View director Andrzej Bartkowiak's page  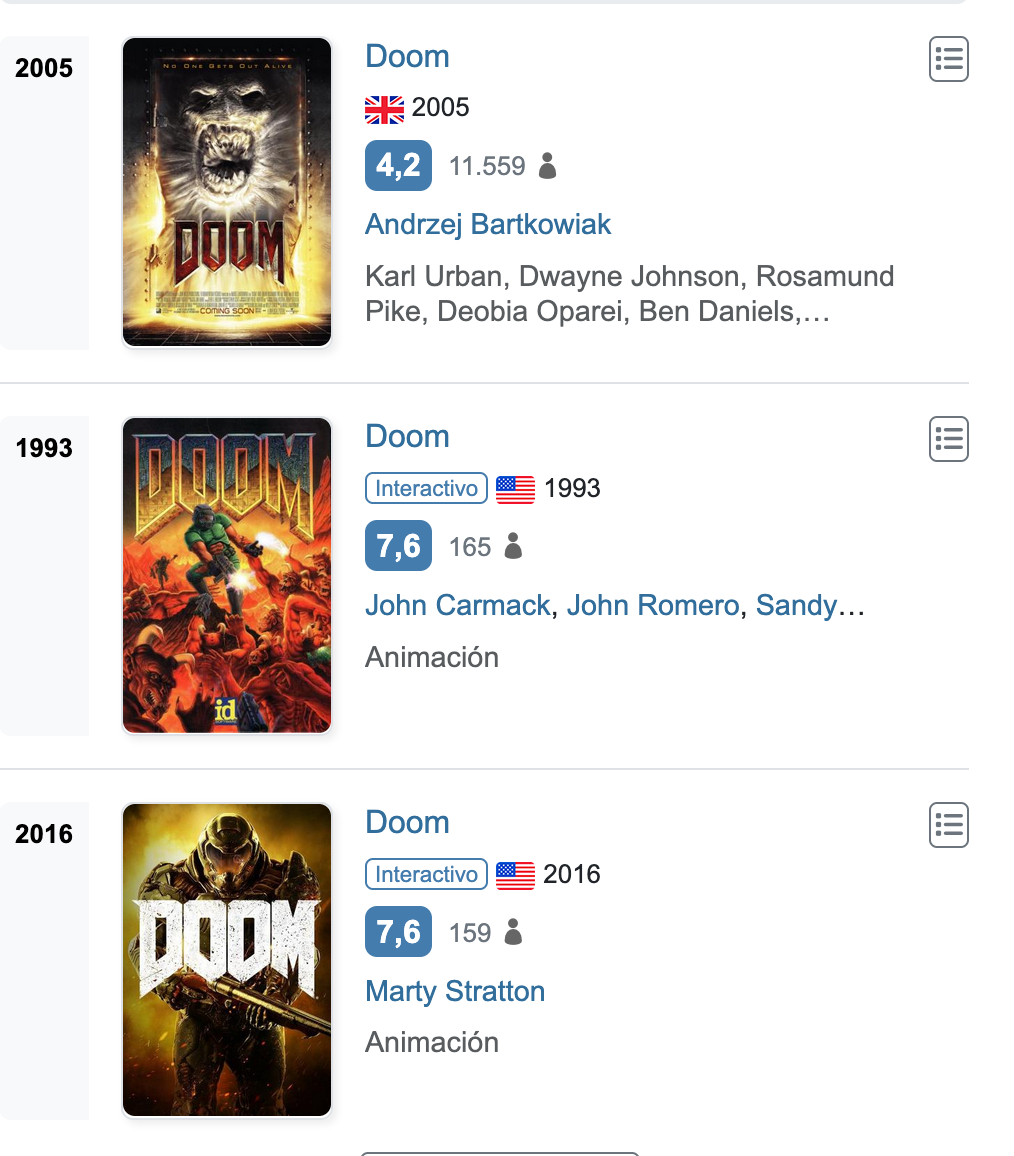[x=488, y=224]
